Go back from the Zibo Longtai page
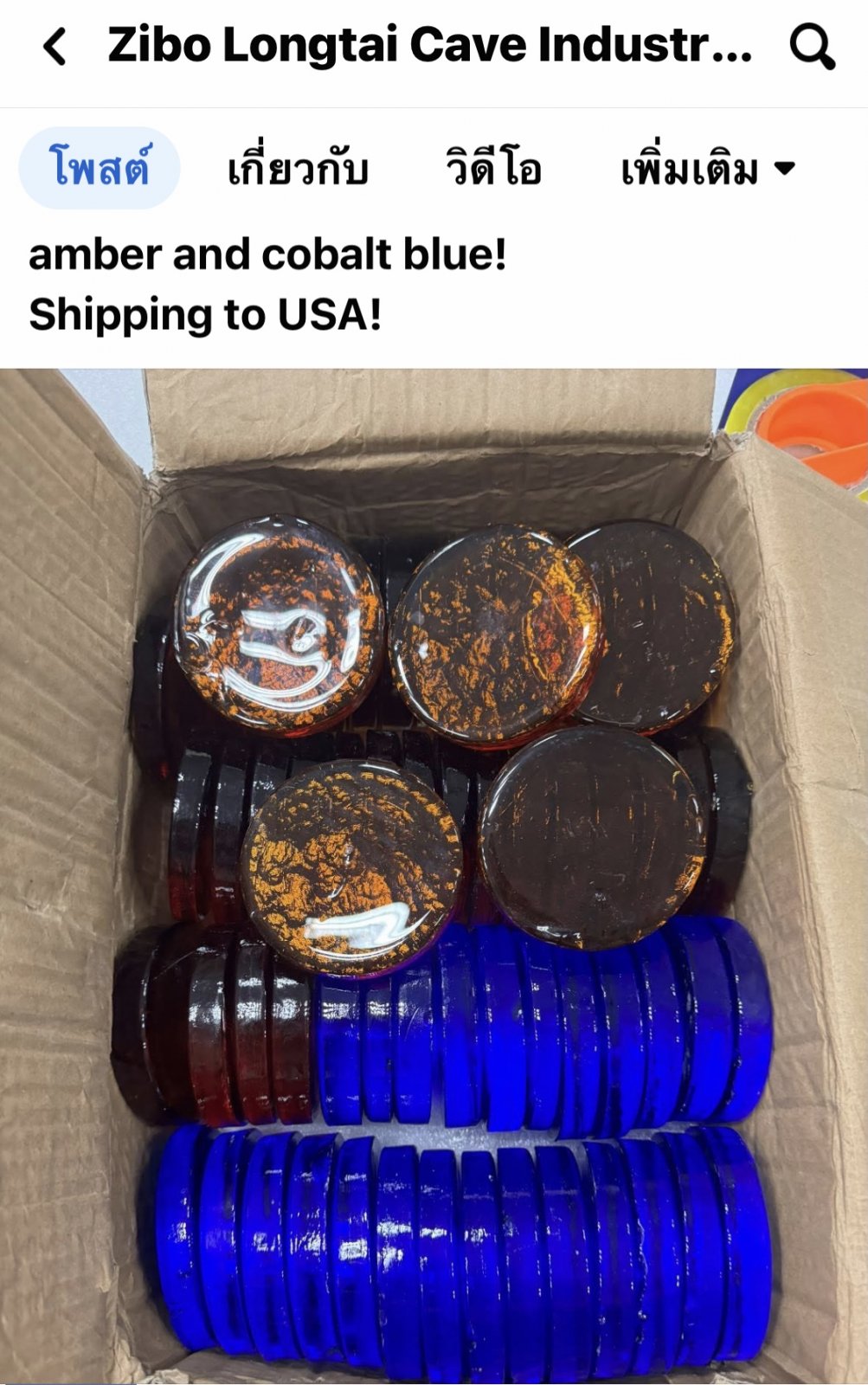This screenshot has height=1385, width=868. pyautogui.click(x=55, y=46)
